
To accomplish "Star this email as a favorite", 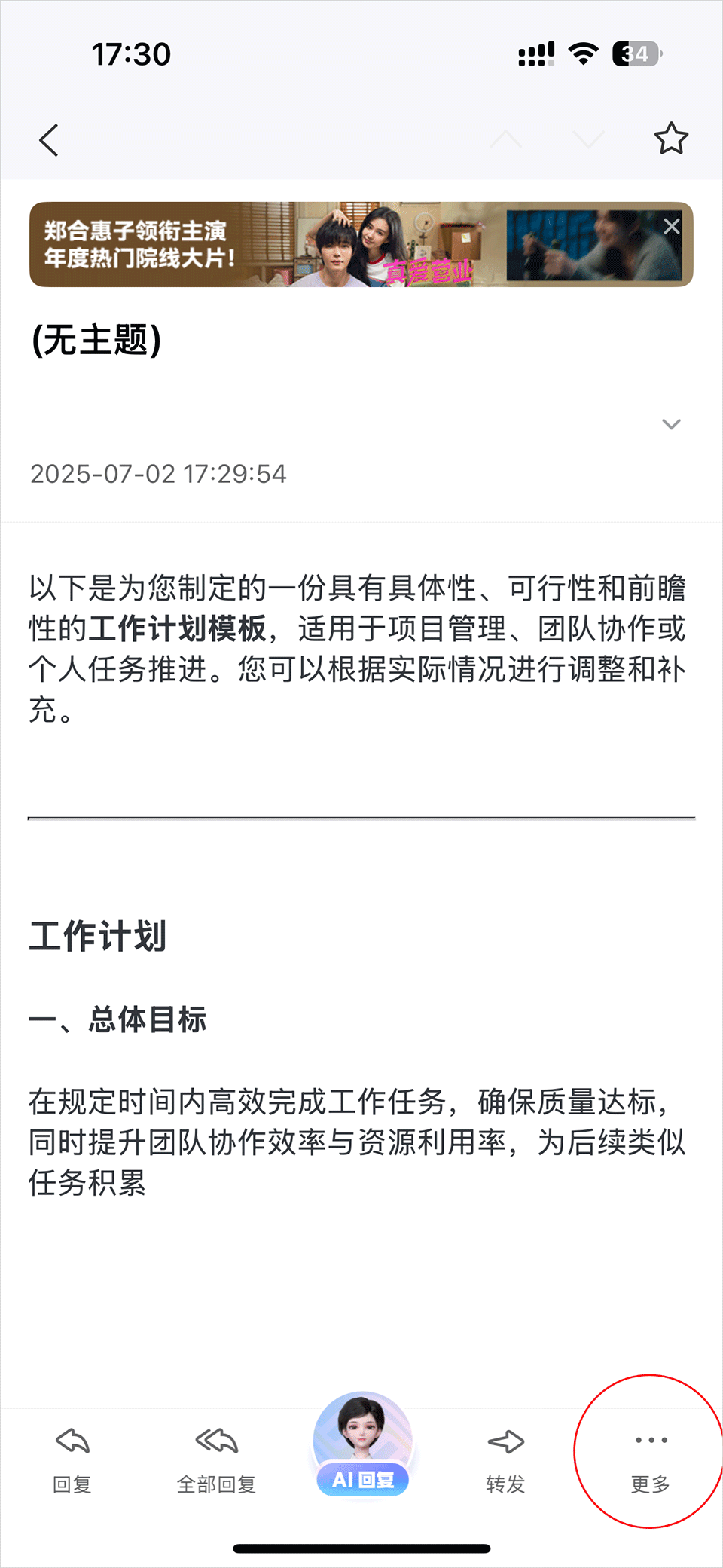I will 670,139.
